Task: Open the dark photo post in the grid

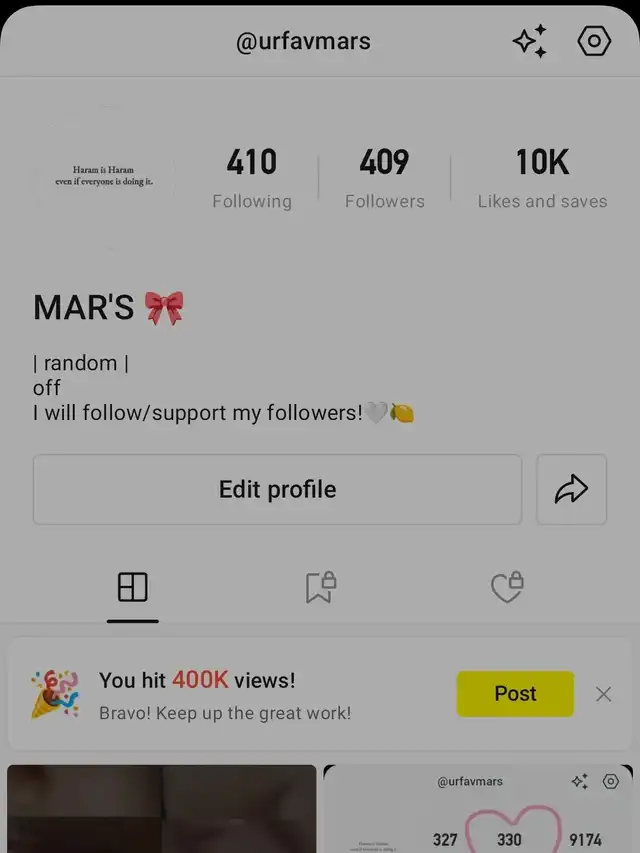Action: click(161, 808)
